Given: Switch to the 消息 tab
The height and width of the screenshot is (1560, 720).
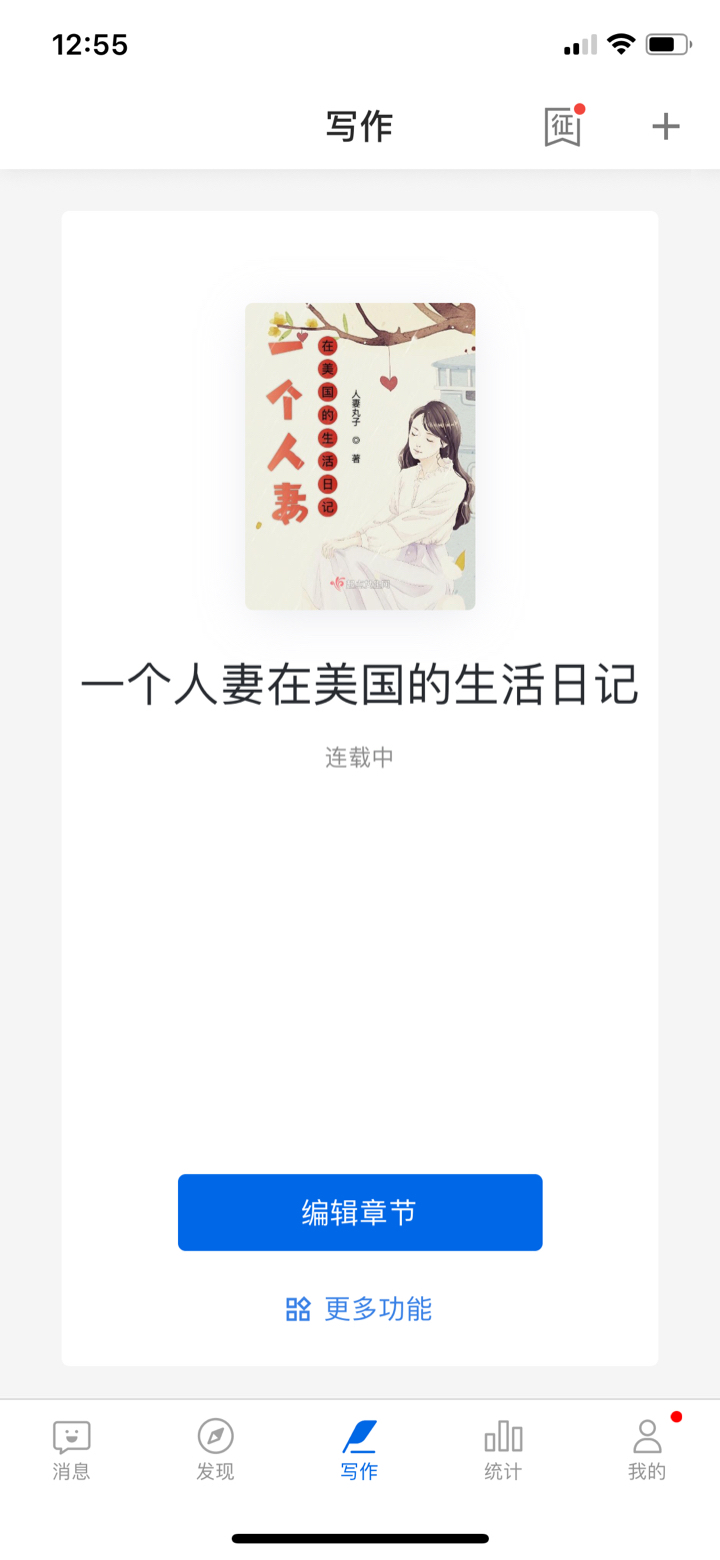Looking at the screenshot, I should point(72,1448).
